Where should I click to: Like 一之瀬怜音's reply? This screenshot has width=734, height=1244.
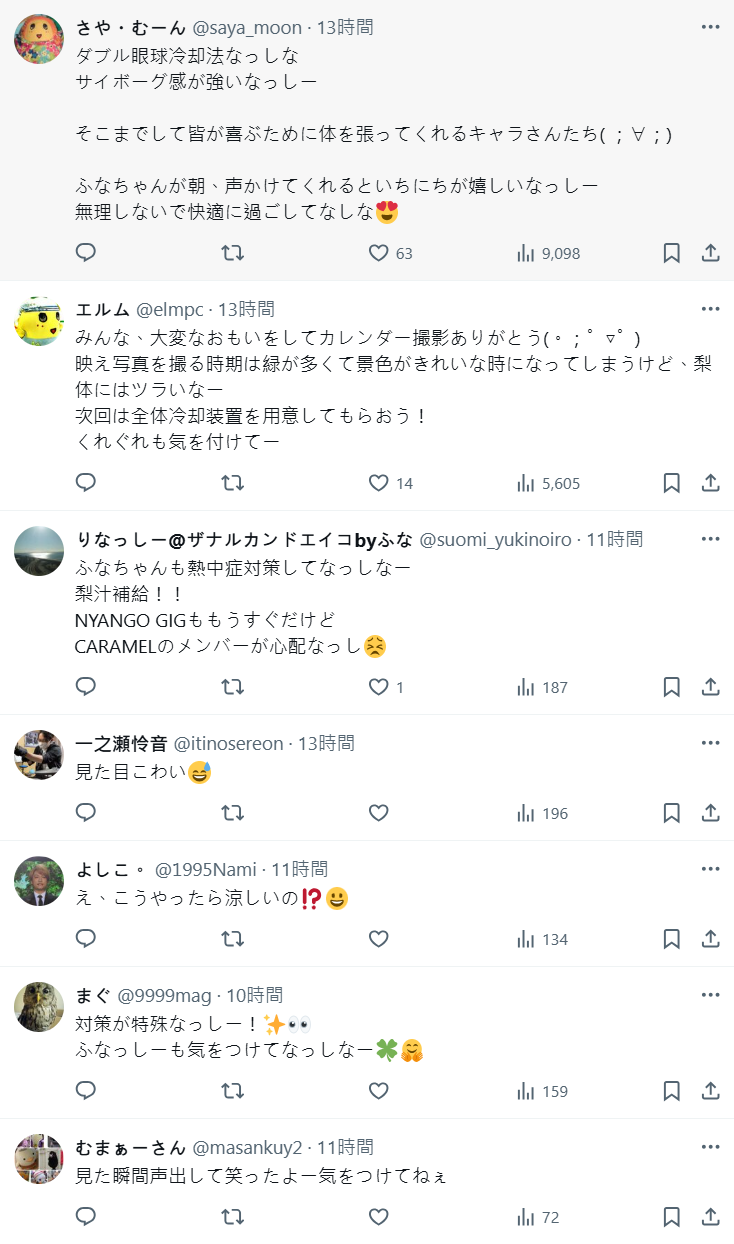pyautogui.click(x=378, y=813)
